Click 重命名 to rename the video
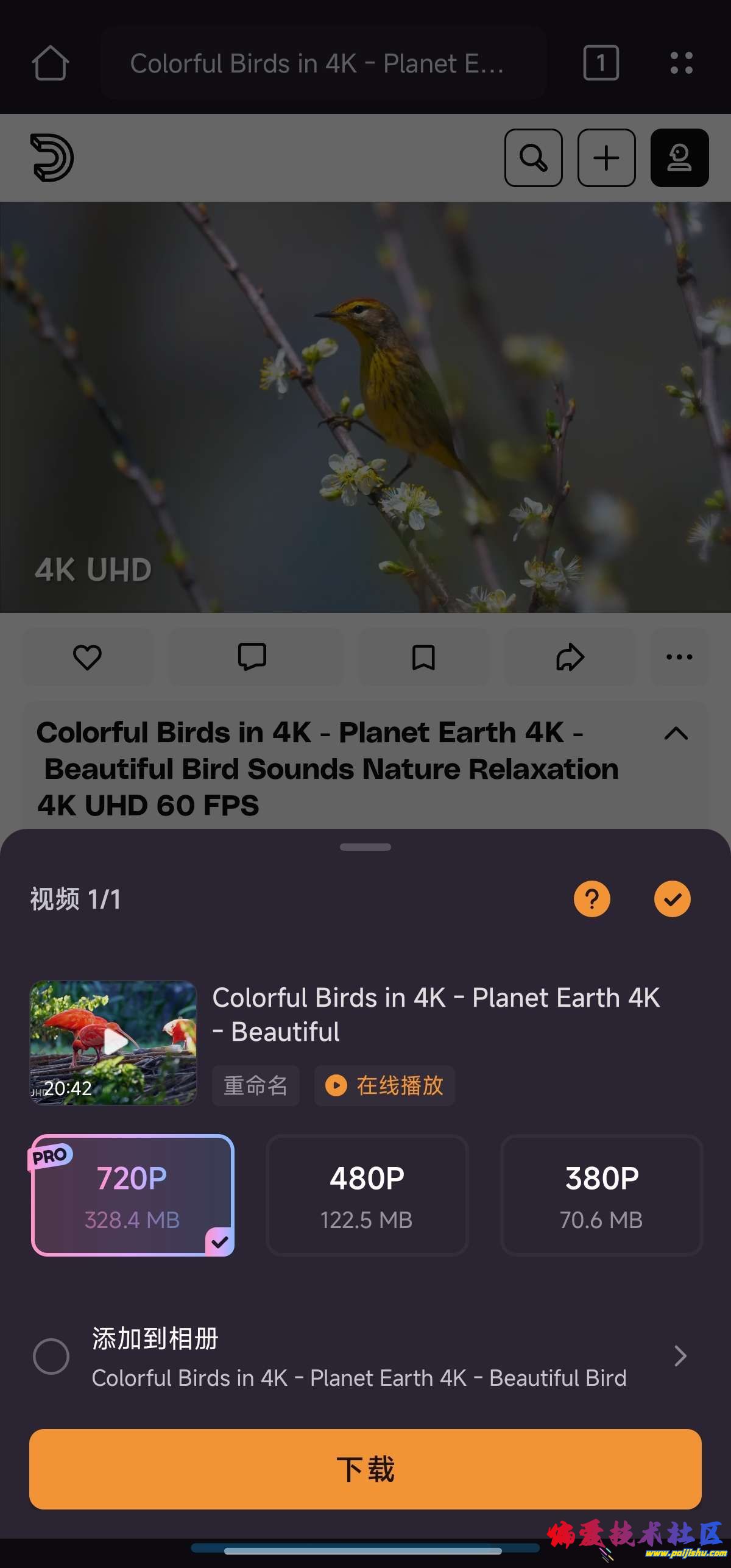Screen dimensions: 731x1568 tap(255, 1085)
